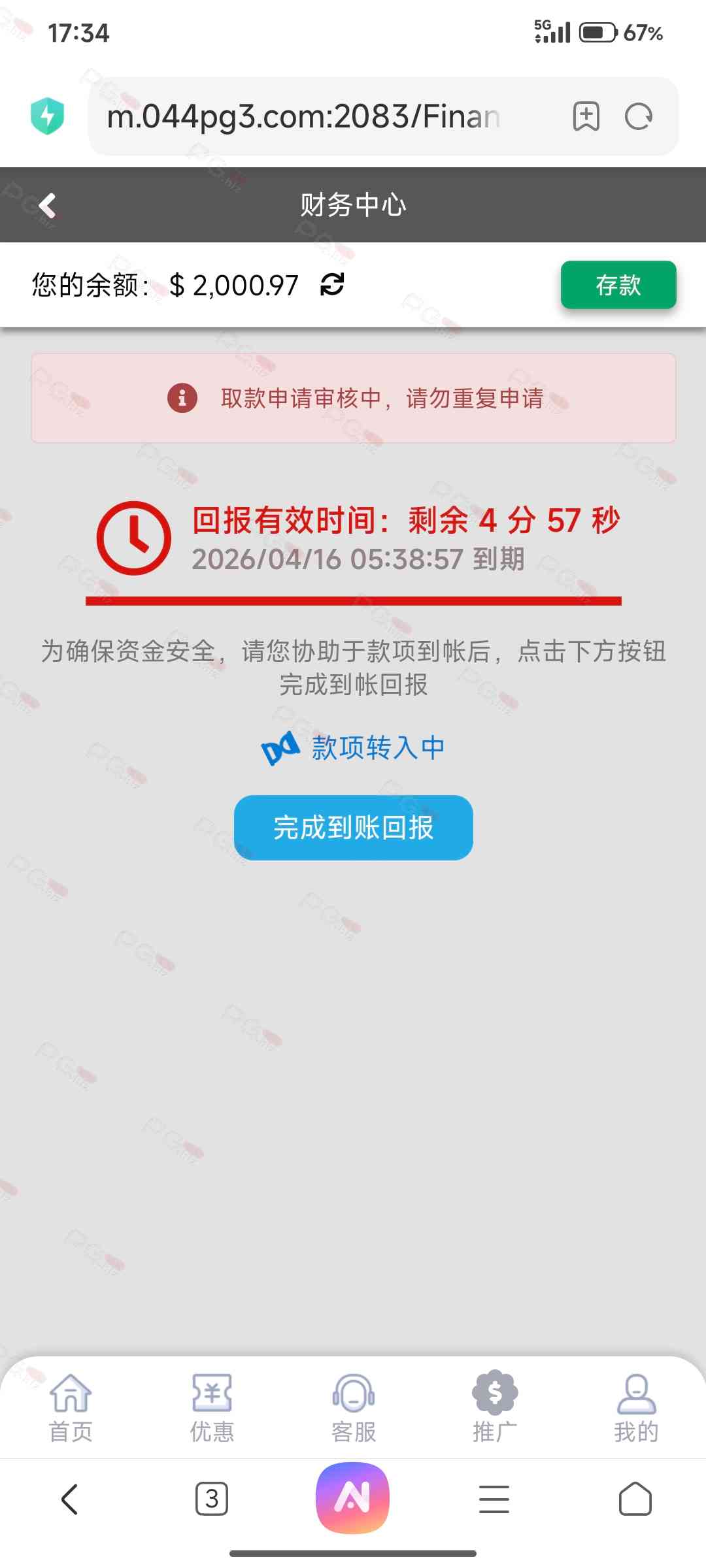Tap the green 存款 deposit button

[618, 285]
